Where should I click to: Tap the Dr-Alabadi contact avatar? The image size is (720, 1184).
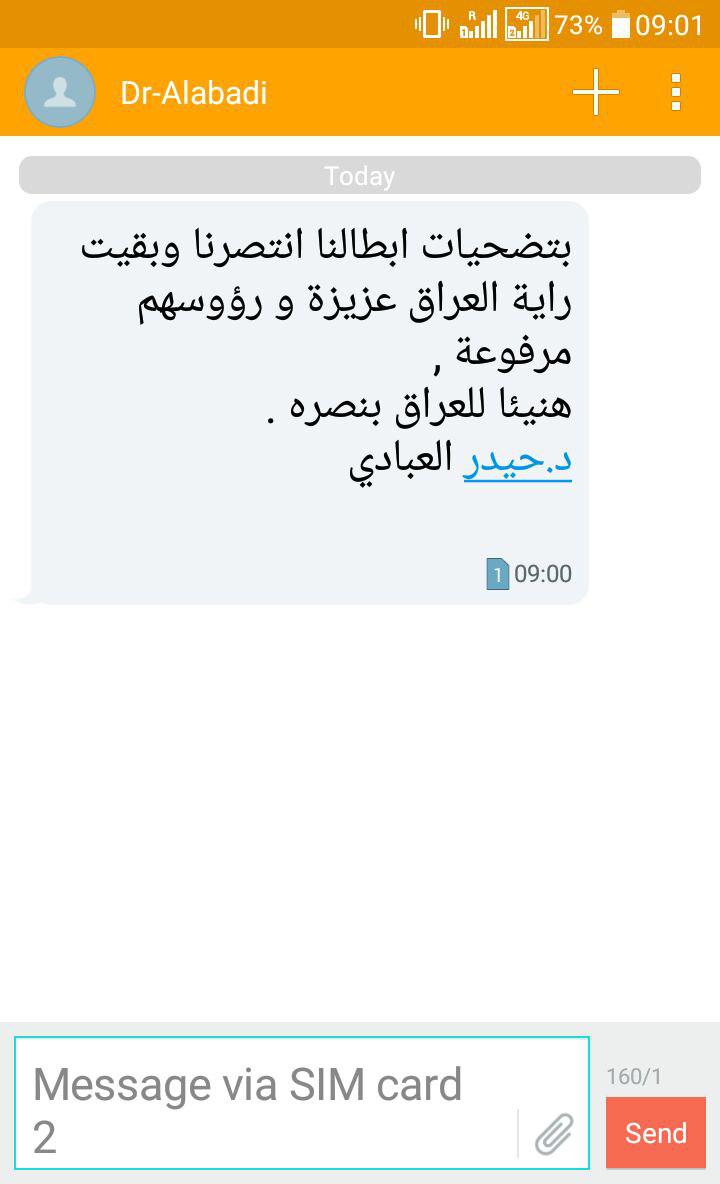pos(60,92)
